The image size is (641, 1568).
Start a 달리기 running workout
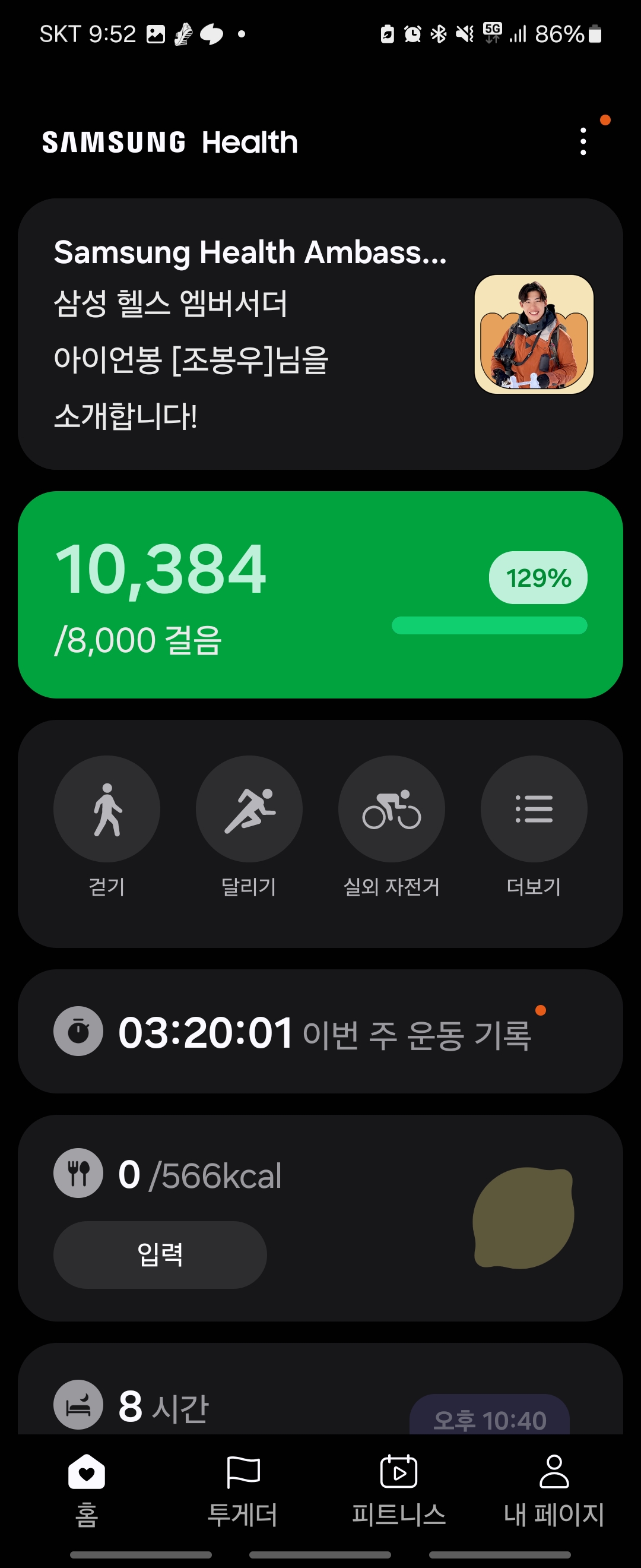[x=249, y=809]
